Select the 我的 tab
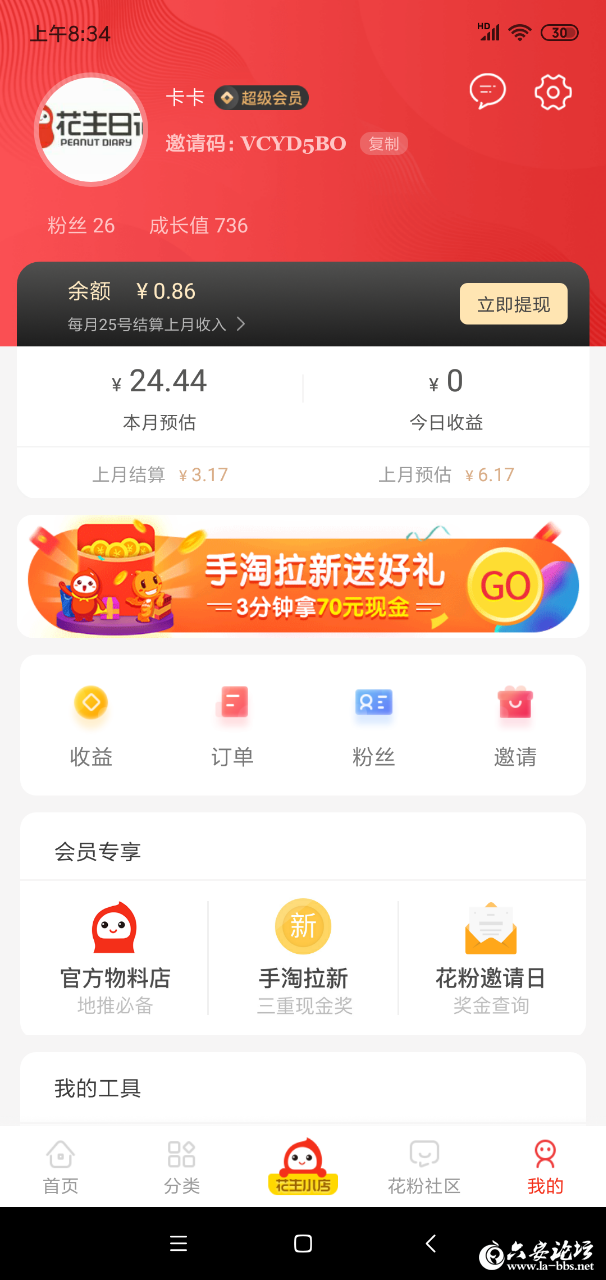Viewport: 606px width, 1280px height. (545, 1167)
